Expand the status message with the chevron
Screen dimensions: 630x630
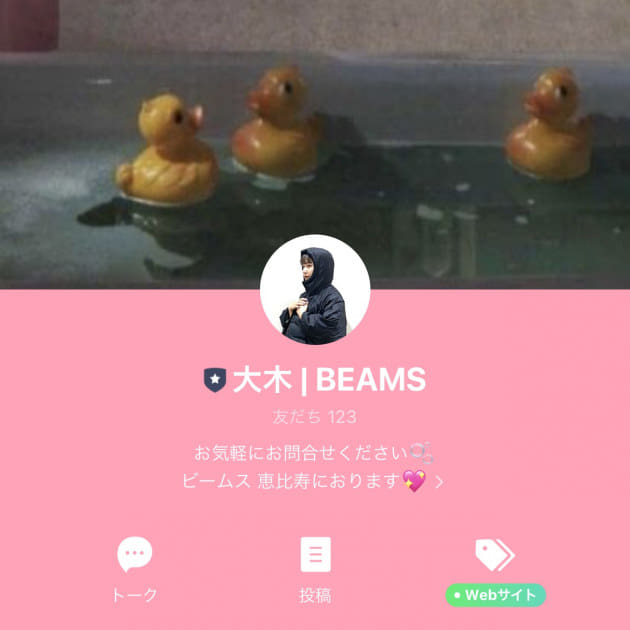pos(439,481)
